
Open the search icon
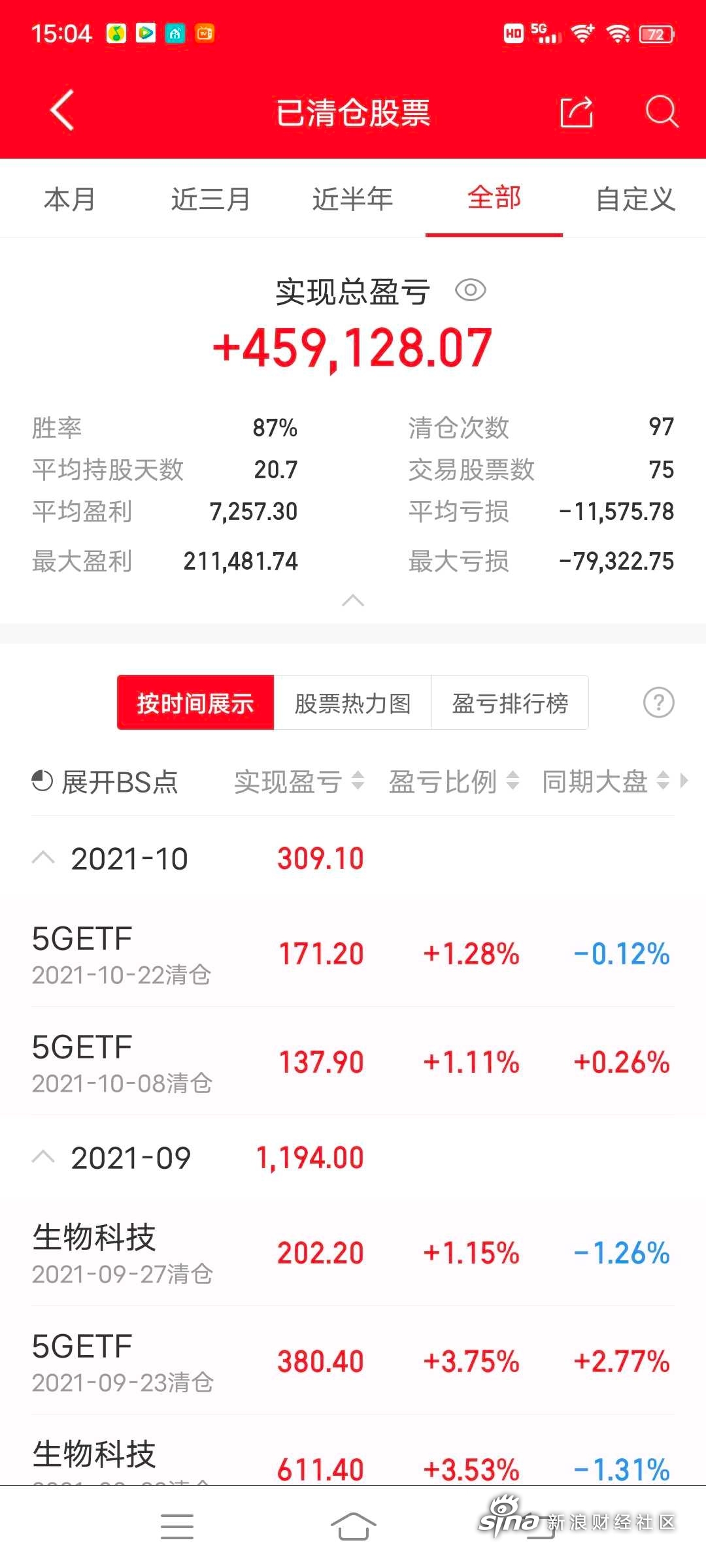[x=662, y=111]
